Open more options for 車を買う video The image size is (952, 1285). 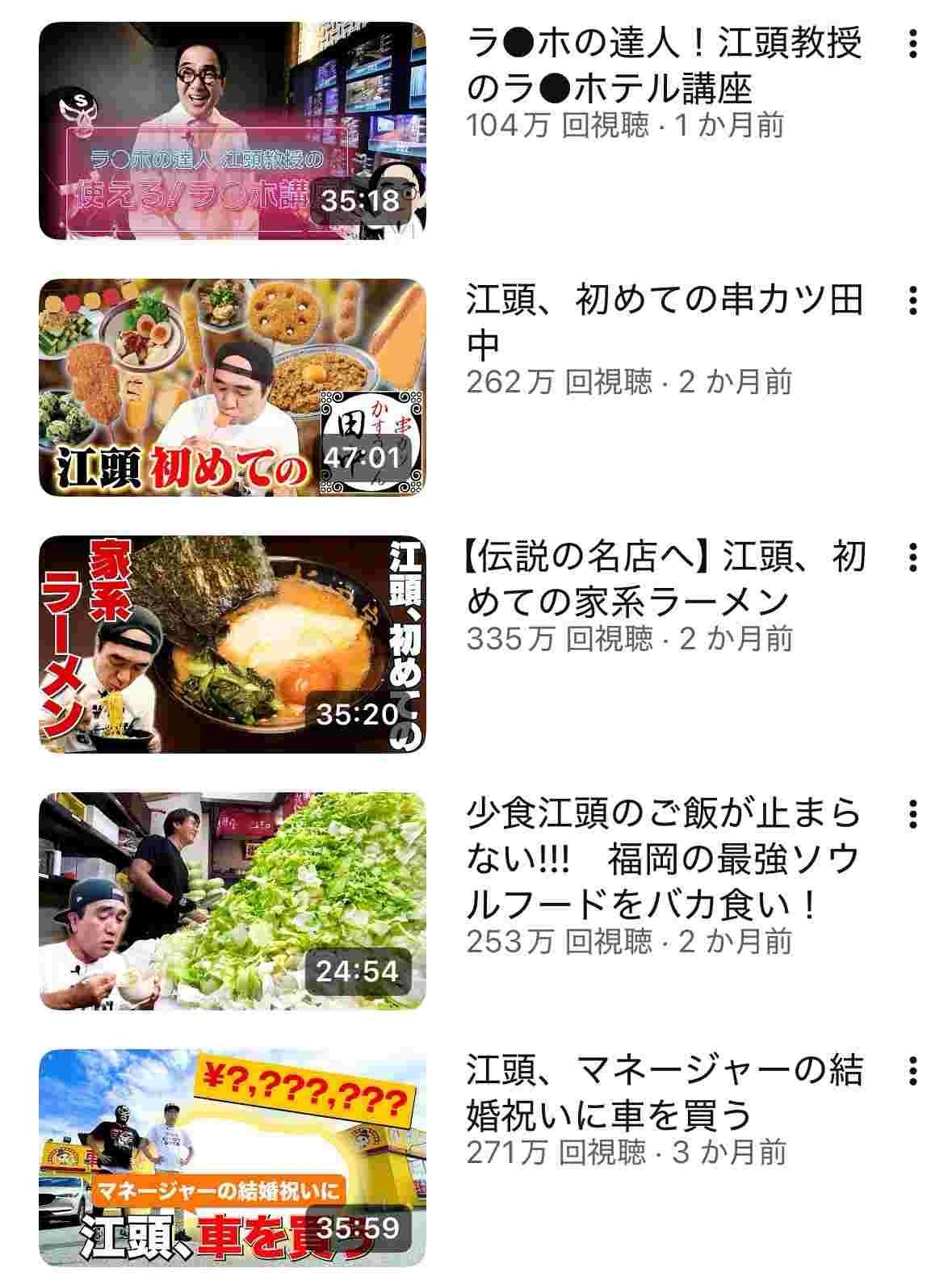(x=912, y=1071)
